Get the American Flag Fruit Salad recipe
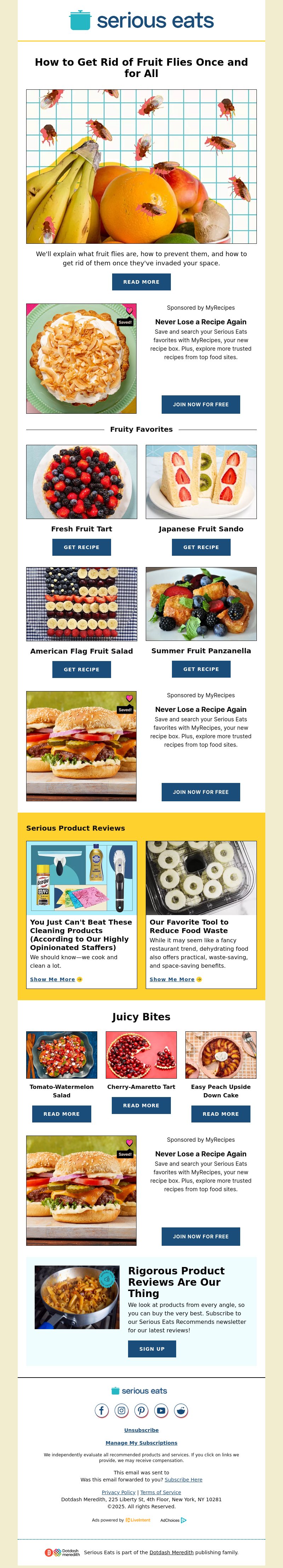Screen dimensions: 283x1568 coord(81,669)
